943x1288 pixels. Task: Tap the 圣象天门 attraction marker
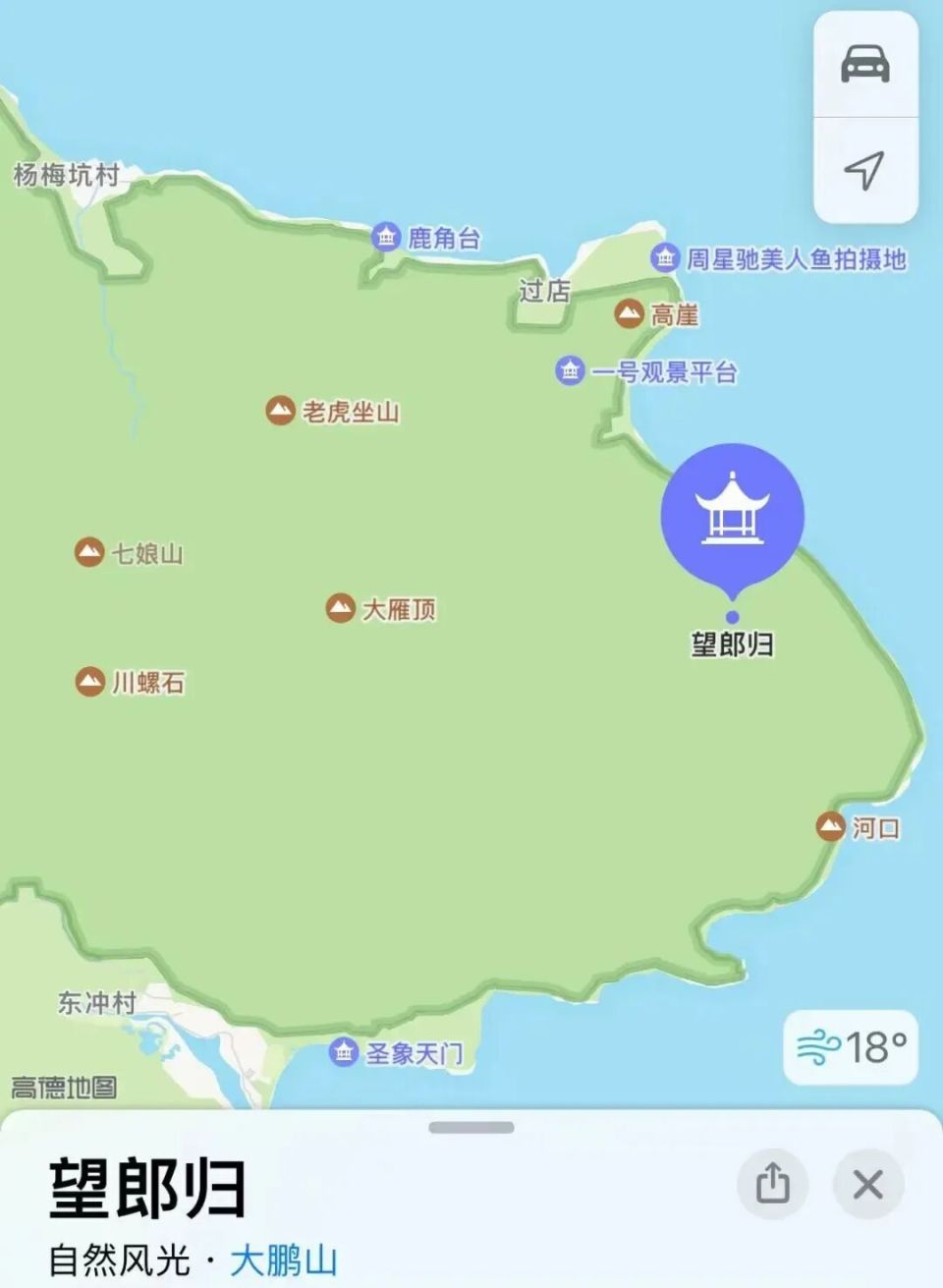[345, 1051]
